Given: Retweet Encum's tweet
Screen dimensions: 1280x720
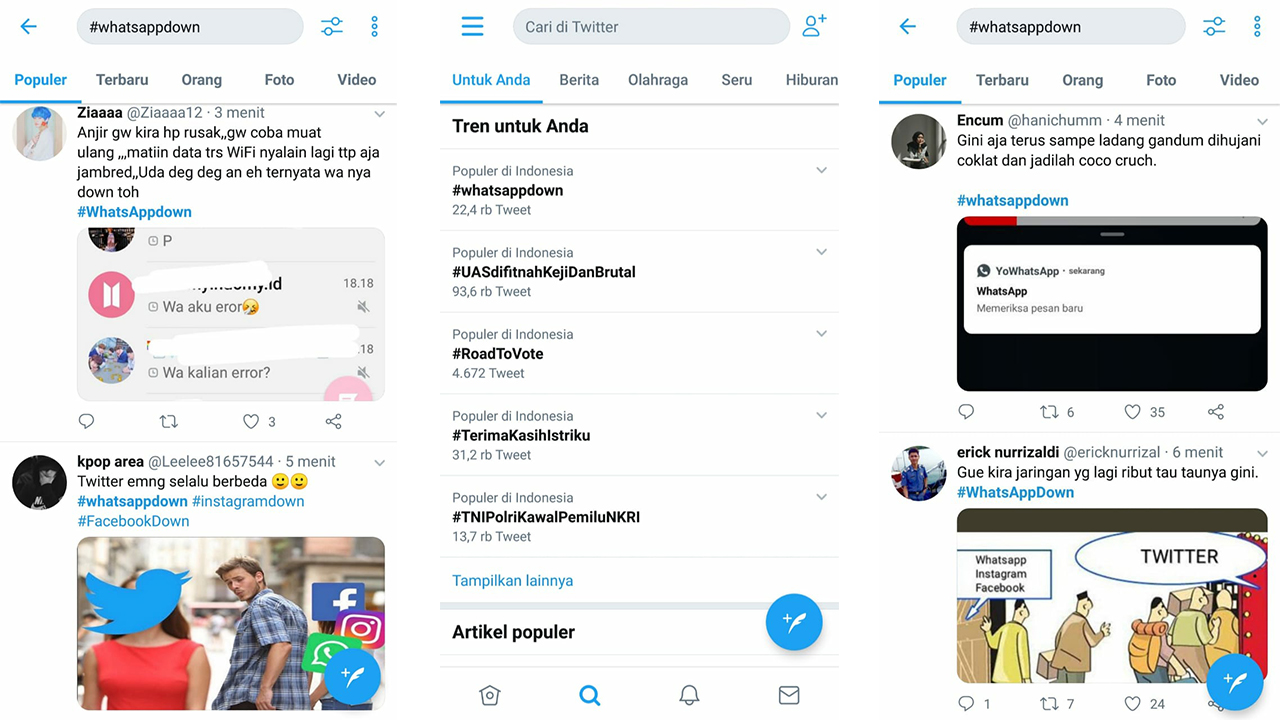Looking at the screenshot, I should tap(1049, 412).
